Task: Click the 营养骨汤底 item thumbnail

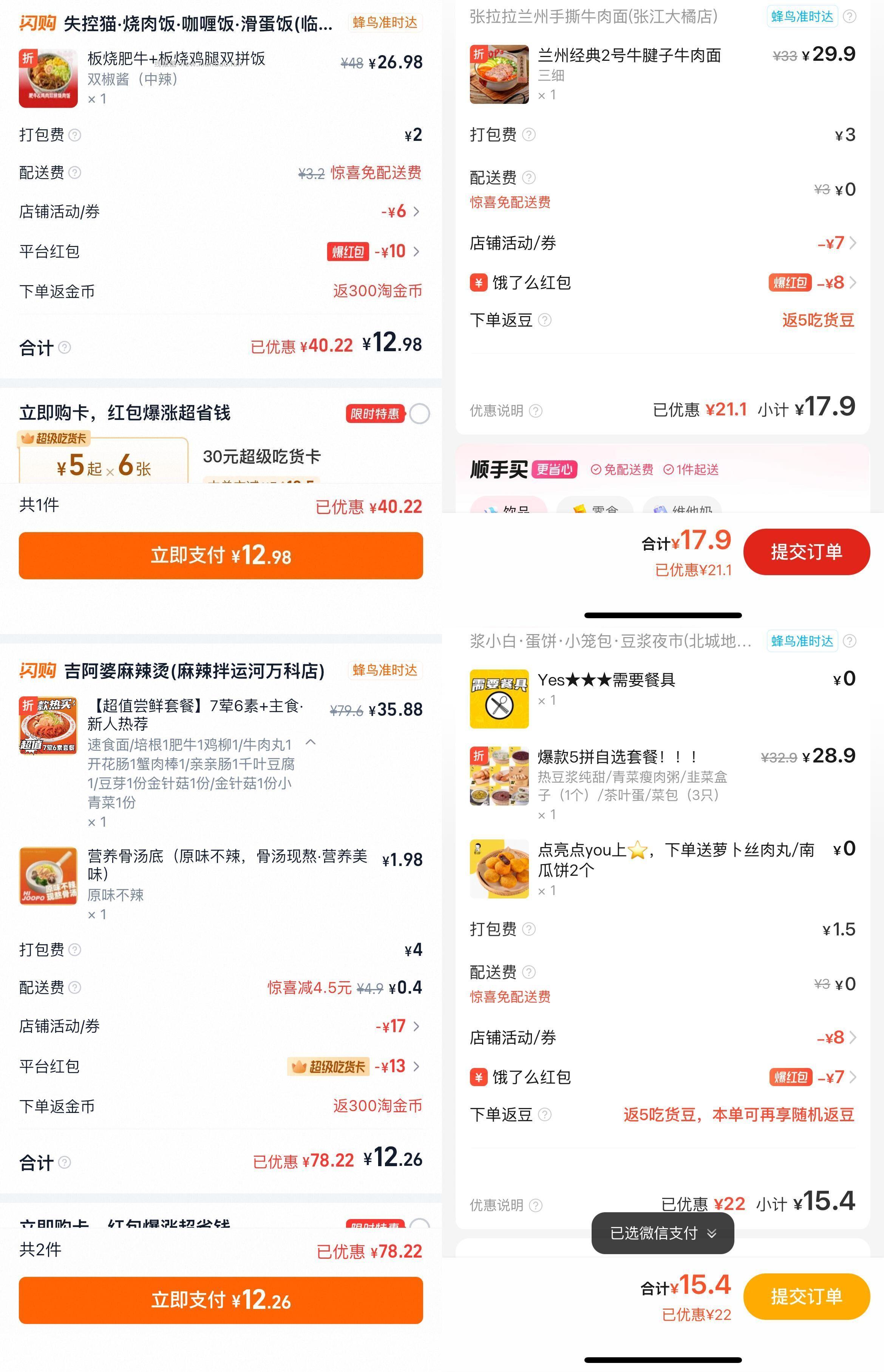Action: [49, 875]
